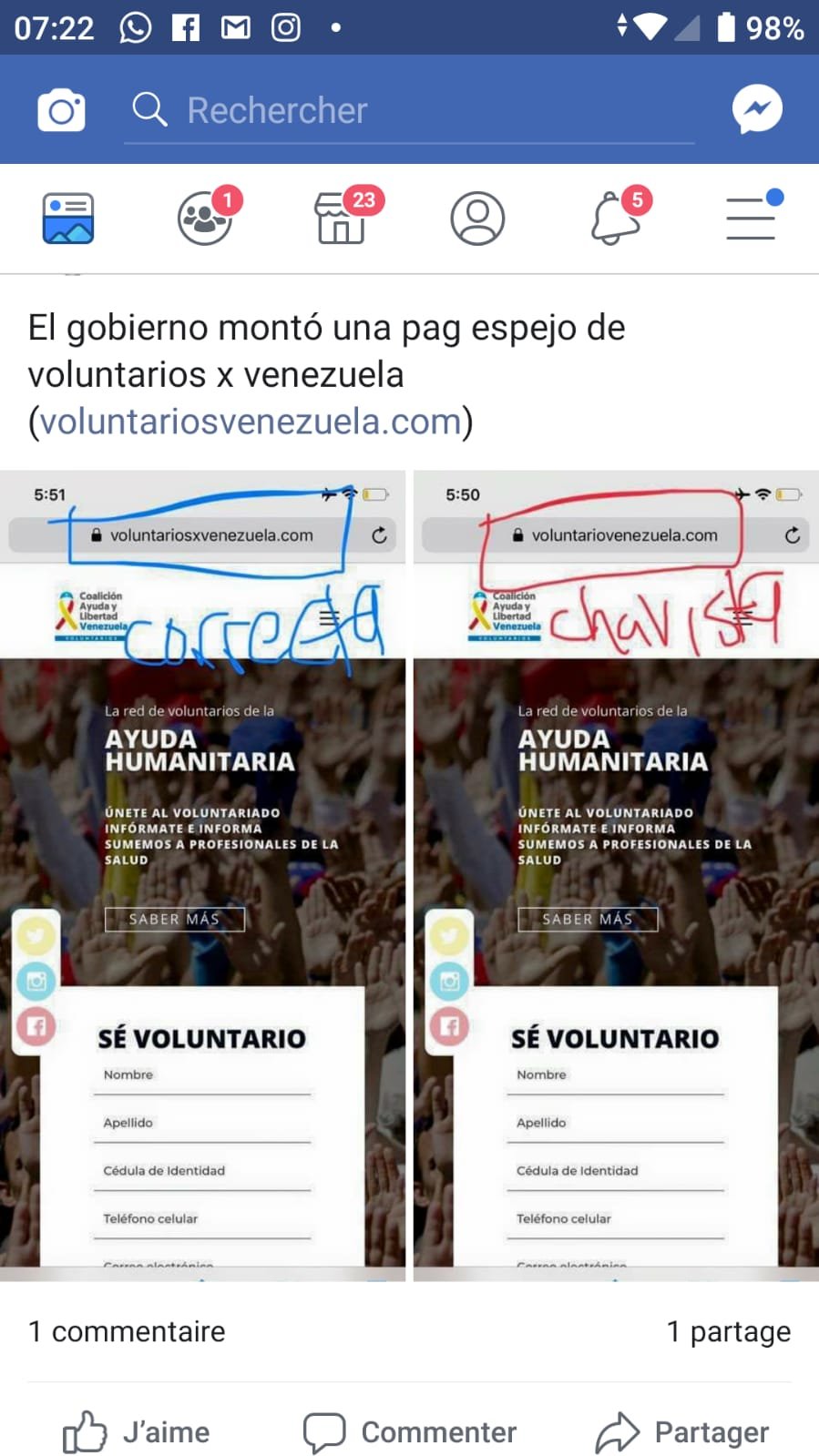Share the post with Partager
This screenshot has height=1456, width=819.
point(682,1432)
